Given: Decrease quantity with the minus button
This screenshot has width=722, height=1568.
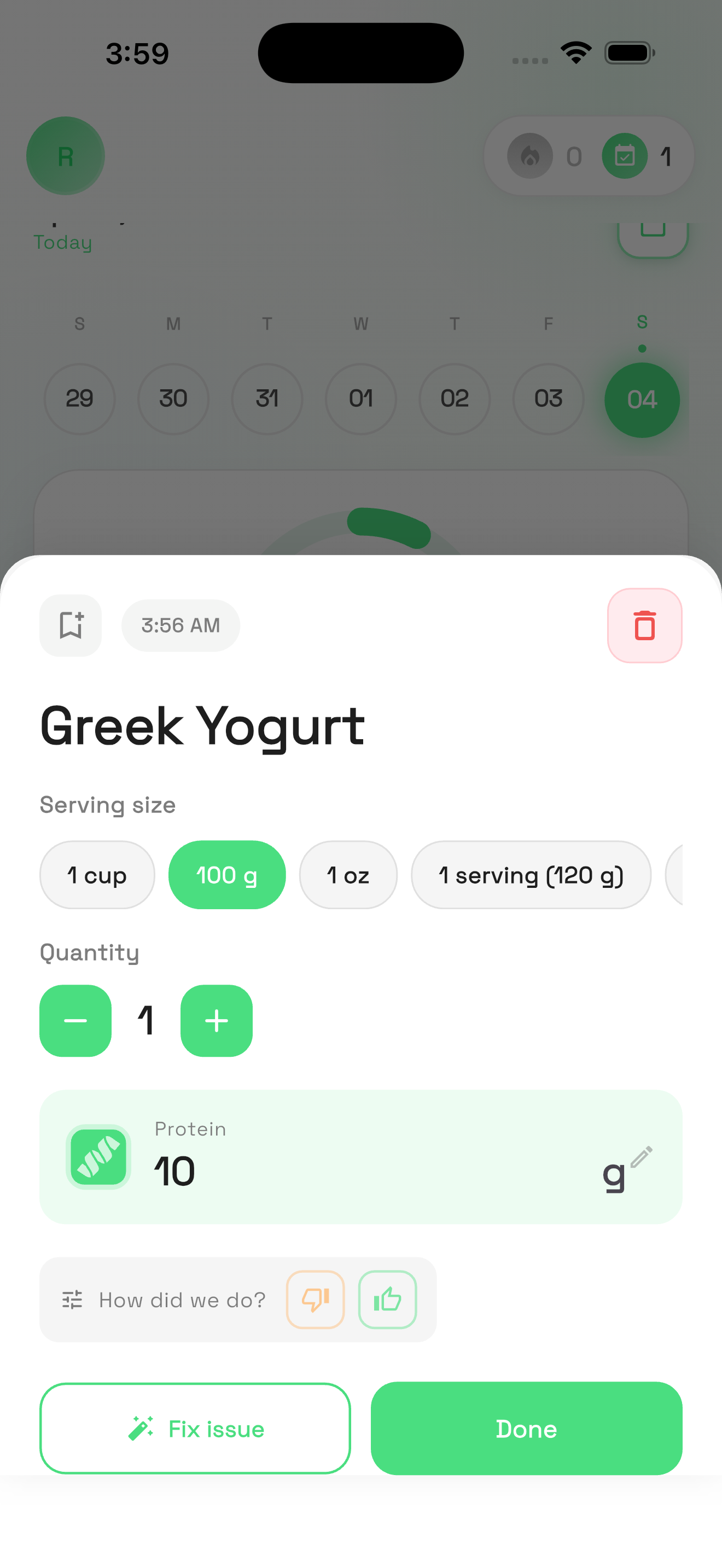Looking at the screenshot, I should click(x=75, y=1020).
